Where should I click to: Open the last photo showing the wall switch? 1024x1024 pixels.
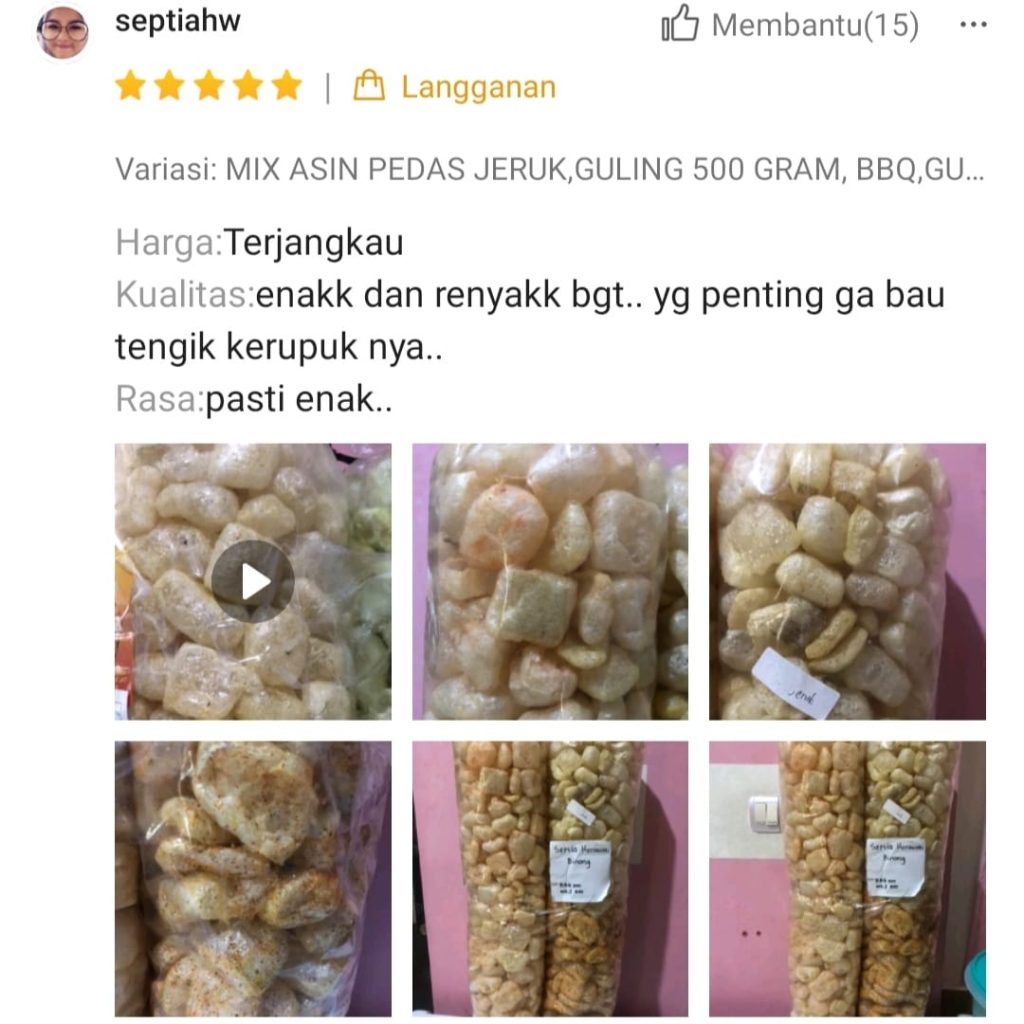click(847, 878)
